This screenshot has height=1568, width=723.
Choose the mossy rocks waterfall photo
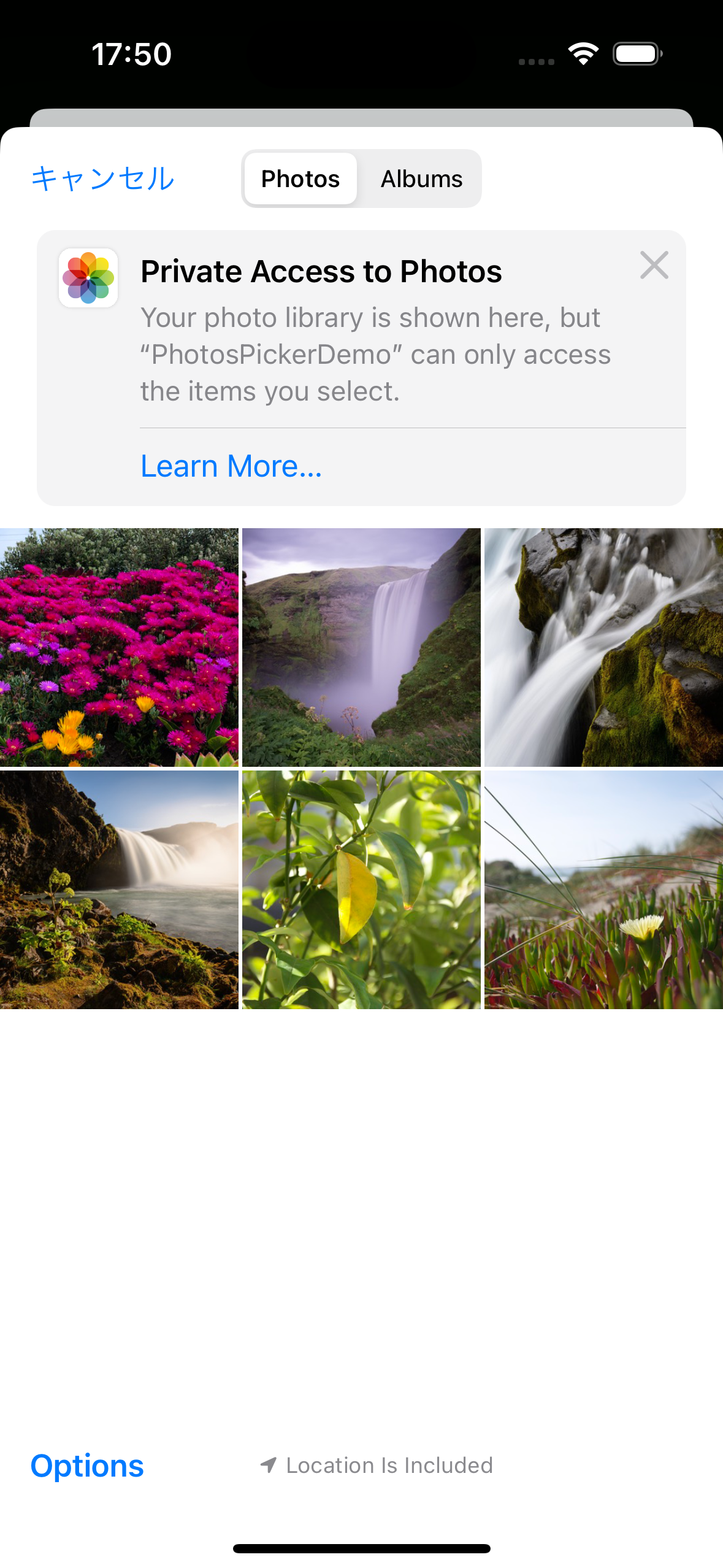click(x=603, y=647)
